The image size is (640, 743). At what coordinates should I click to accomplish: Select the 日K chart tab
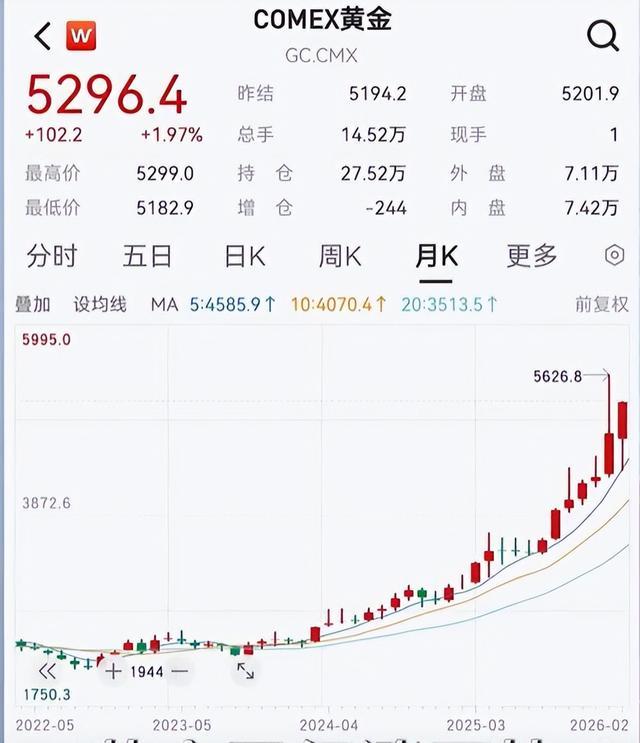[x=244, y=257]
